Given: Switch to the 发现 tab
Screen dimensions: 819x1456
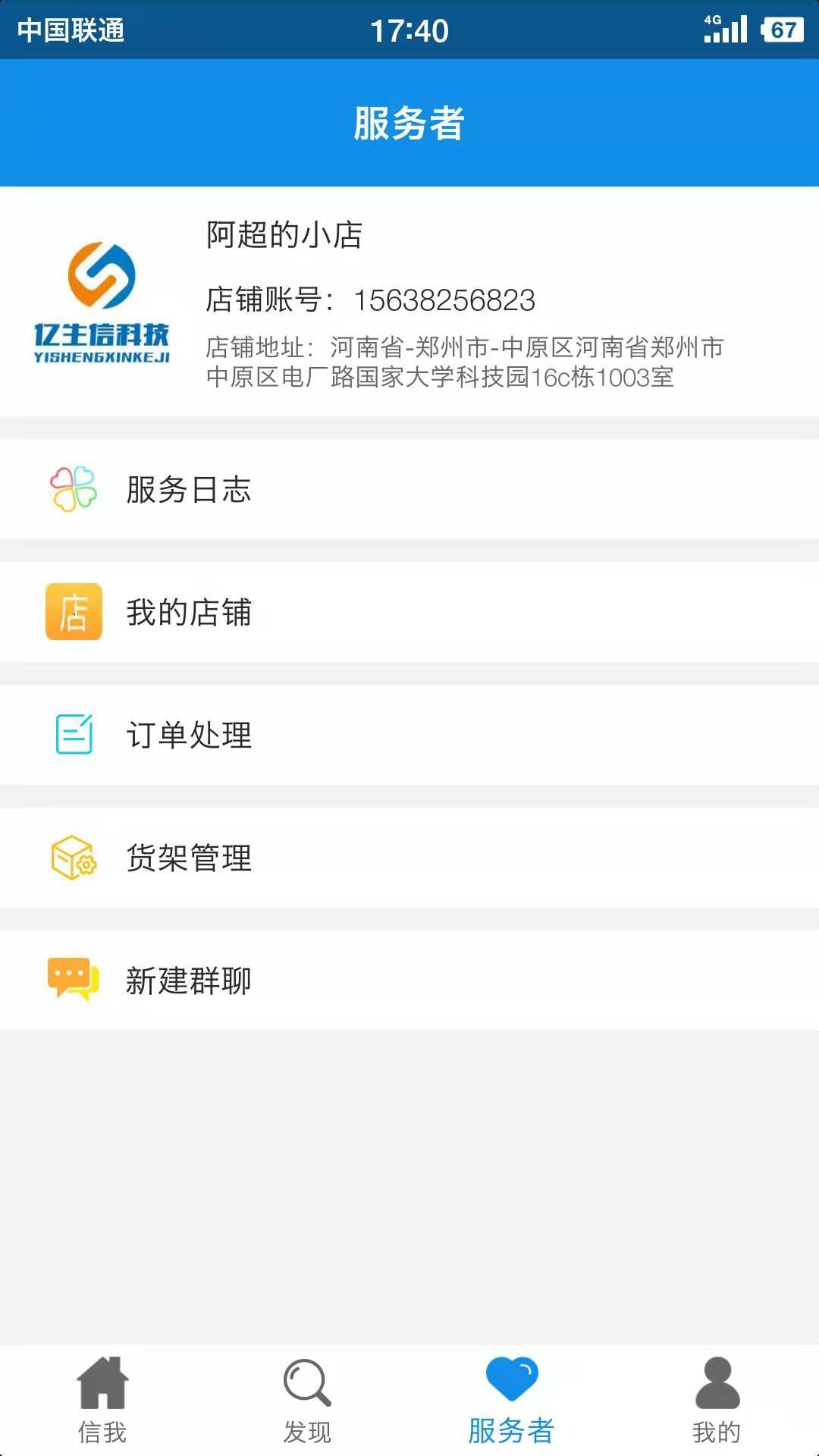Looking at the screenshot, I should click(x=307, y=1401).
